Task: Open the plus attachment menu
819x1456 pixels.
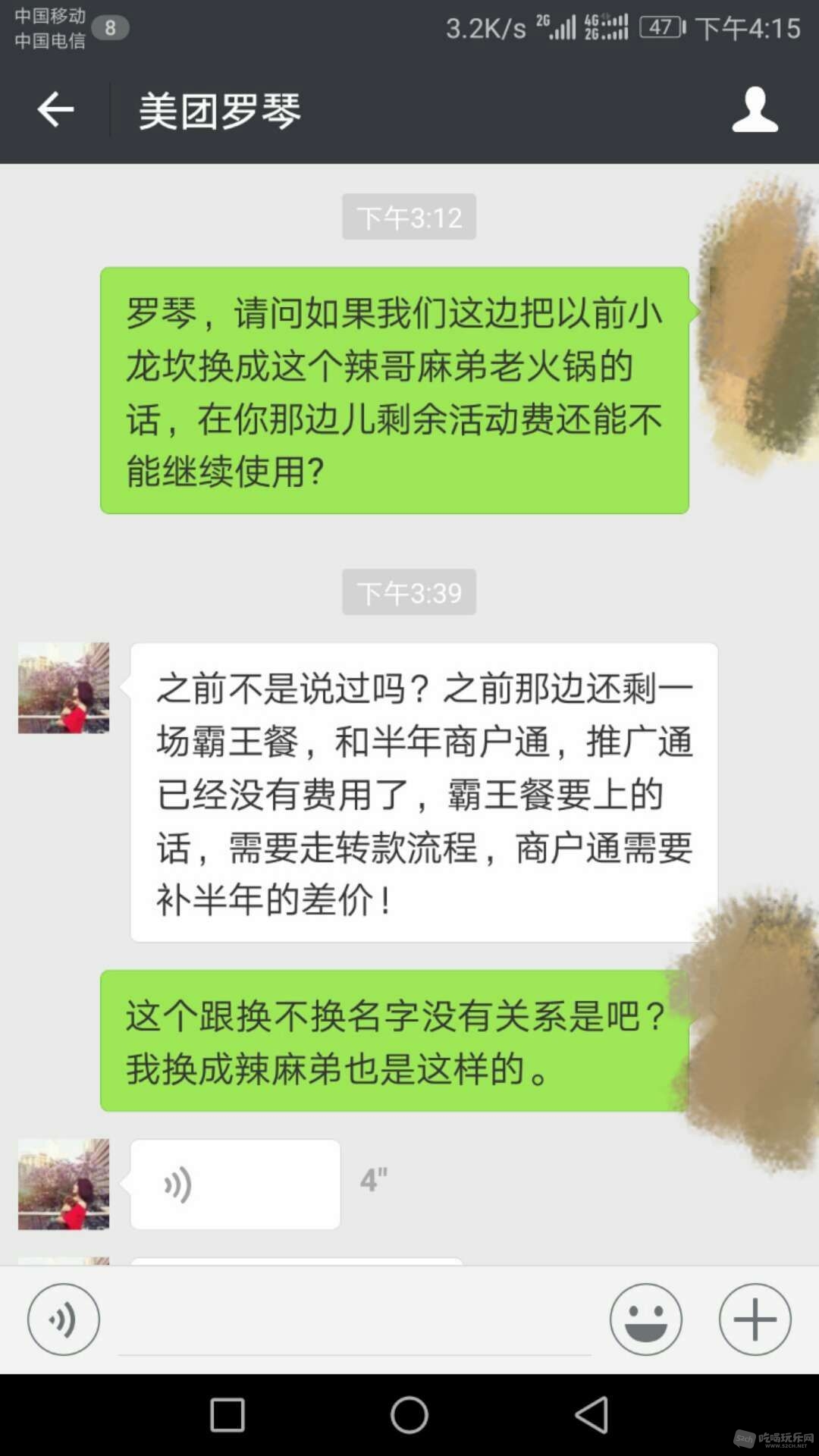Action: [755, 1319]
